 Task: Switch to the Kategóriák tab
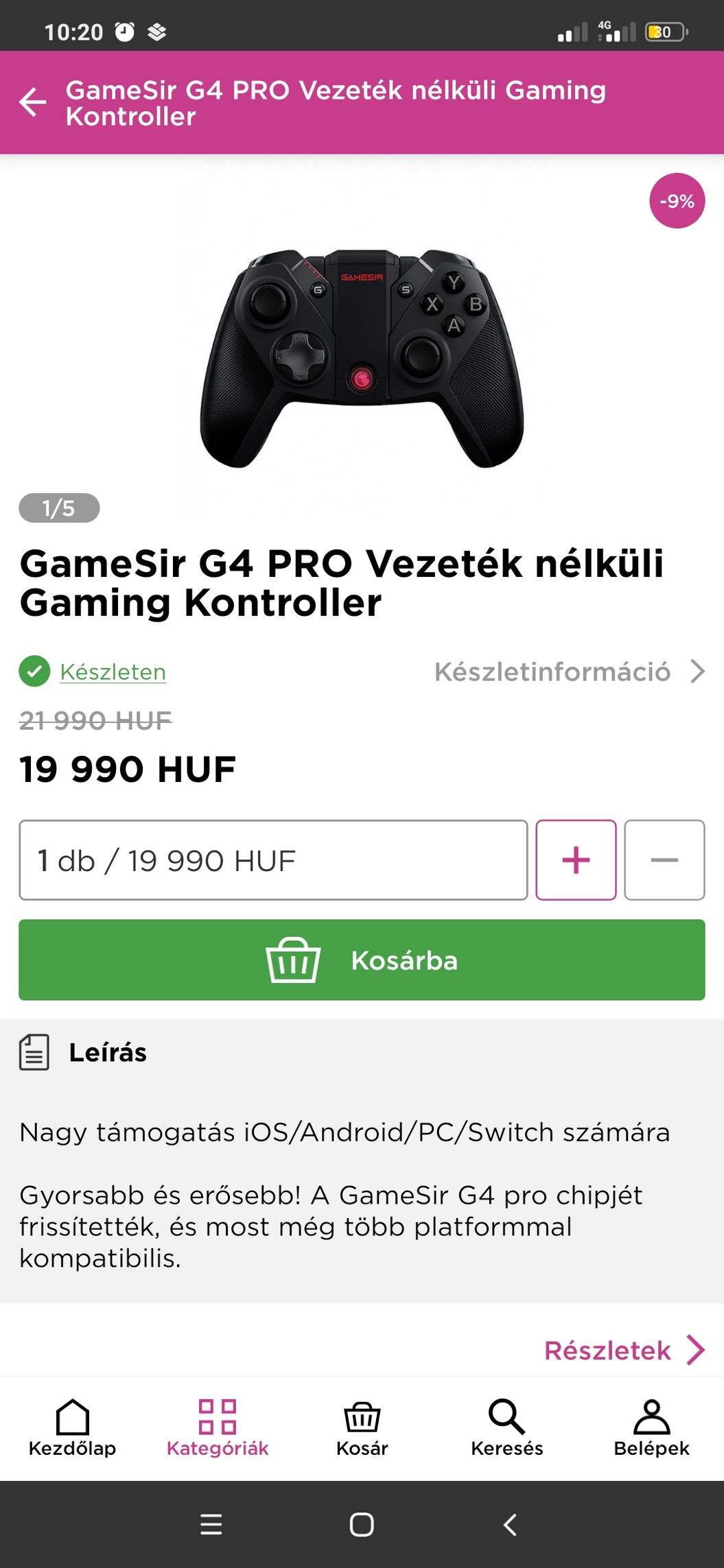click(217, 1428)
